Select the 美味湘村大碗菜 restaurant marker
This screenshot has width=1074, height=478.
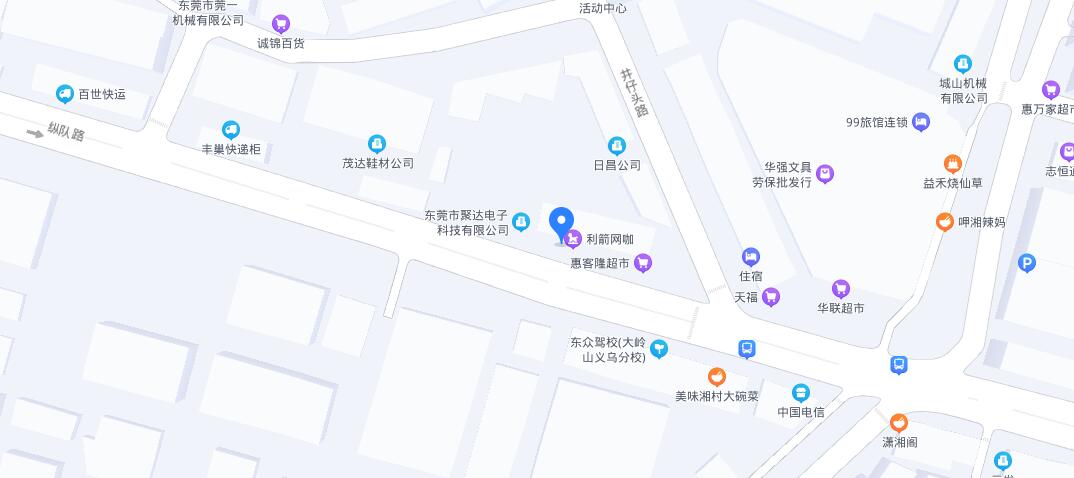[716, 377]
